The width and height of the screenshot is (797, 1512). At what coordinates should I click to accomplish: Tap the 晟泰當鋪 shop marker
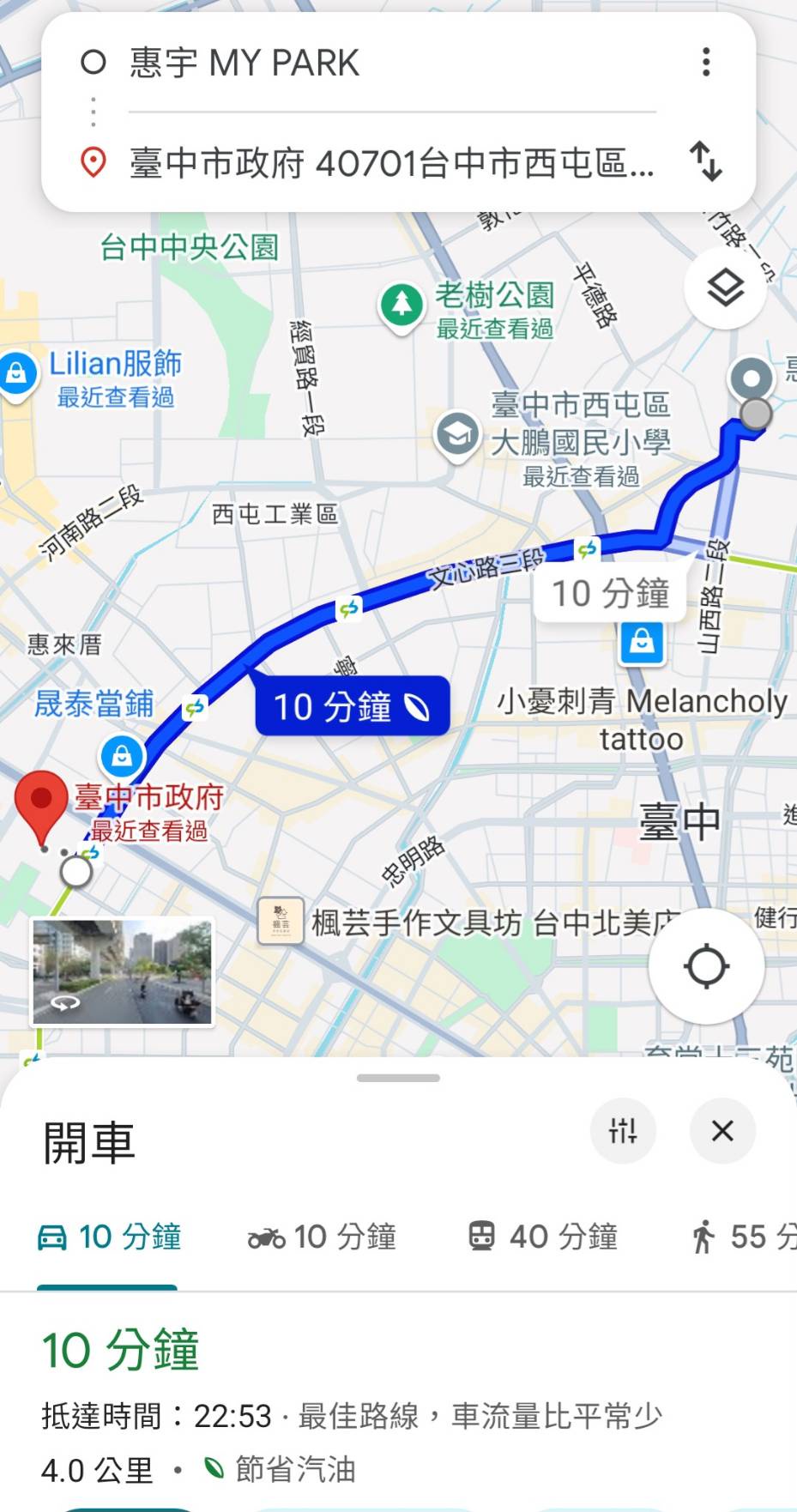pyautogui.click(x=123, y=758)
